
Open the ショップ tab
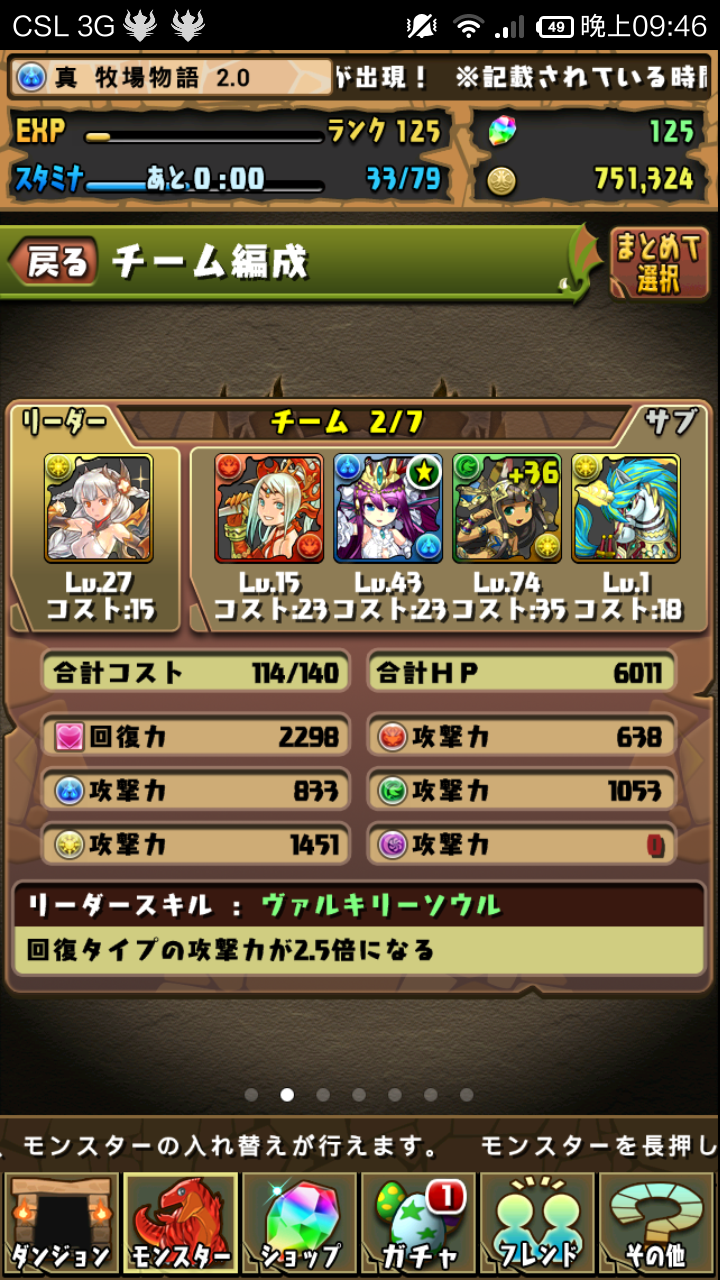[x=299, y=1223]
